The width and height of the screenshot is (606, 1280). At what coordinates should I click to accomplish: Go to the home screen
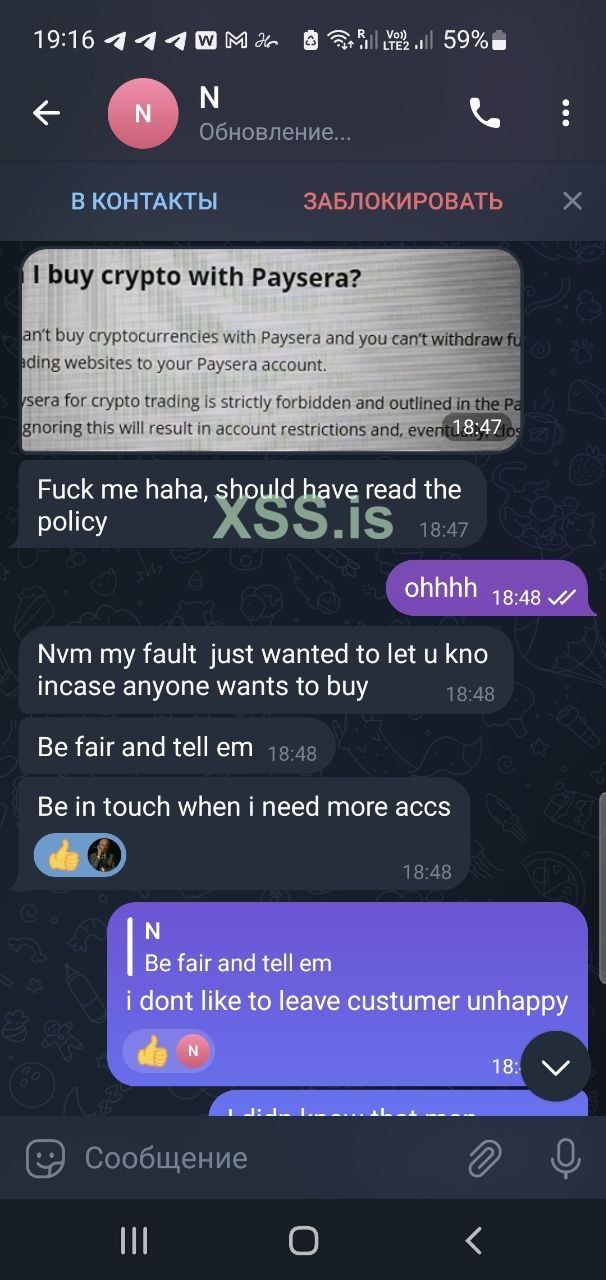303,1241
